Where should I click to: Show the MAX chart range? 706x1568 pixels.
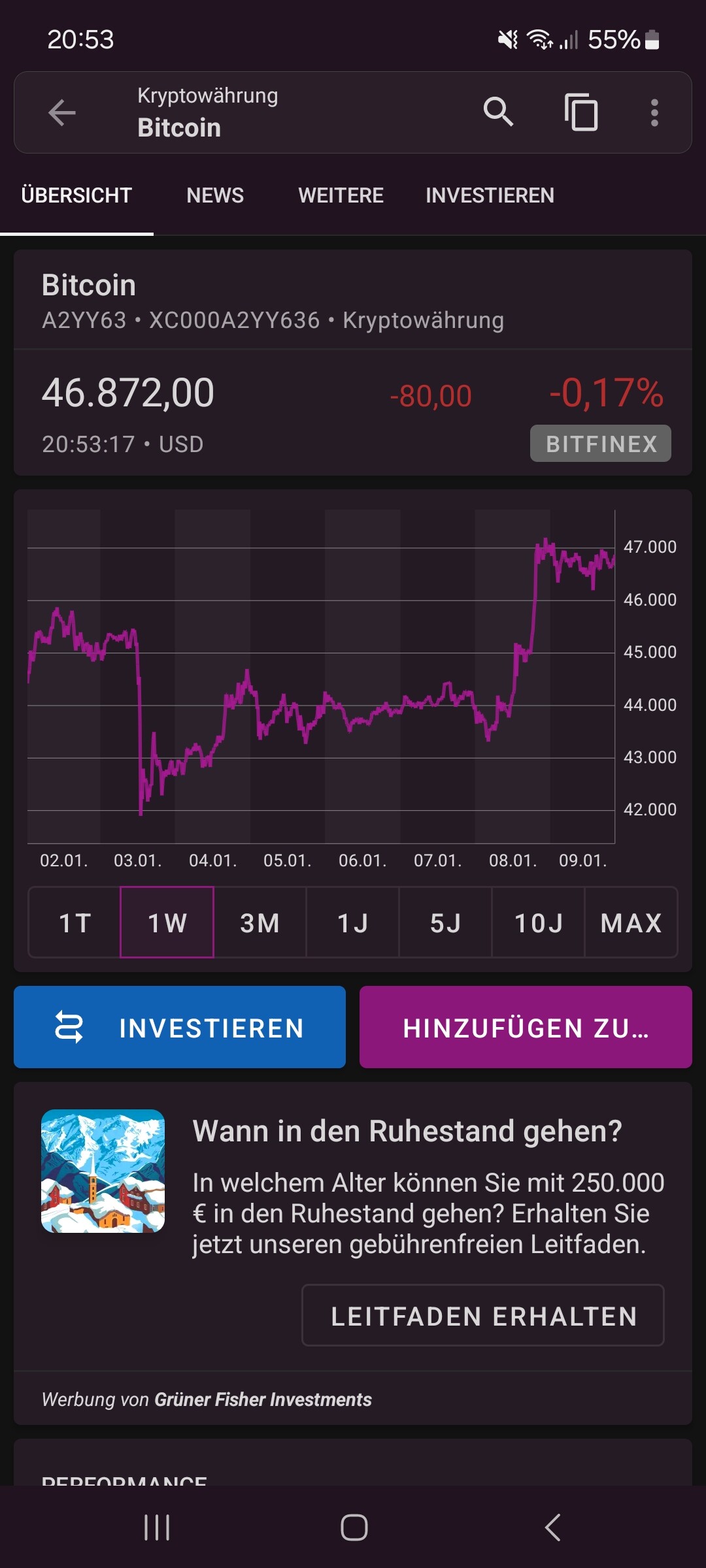tap(631, 923)
